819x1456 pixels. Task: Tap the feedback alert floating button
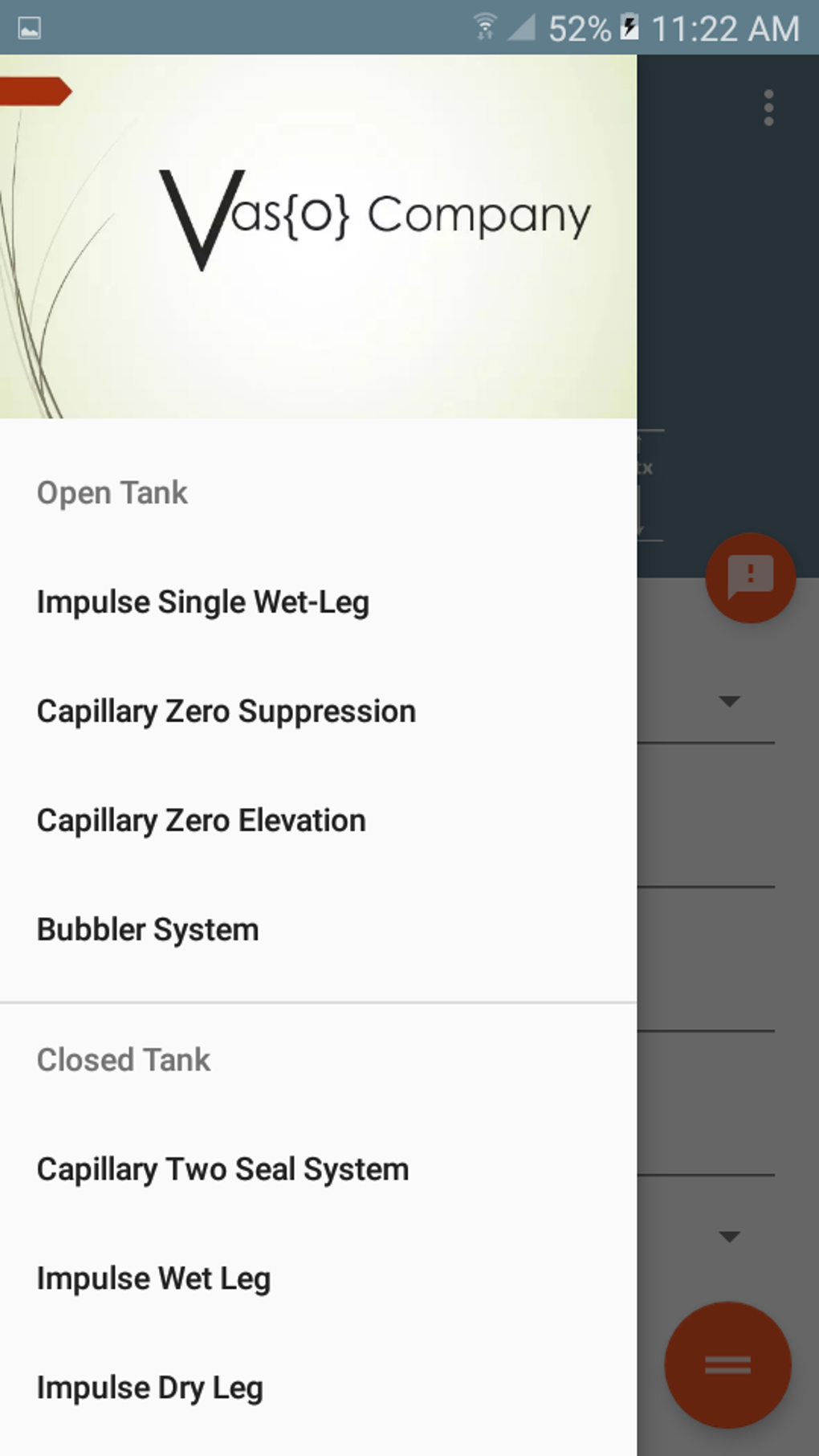tap(751, 577)
